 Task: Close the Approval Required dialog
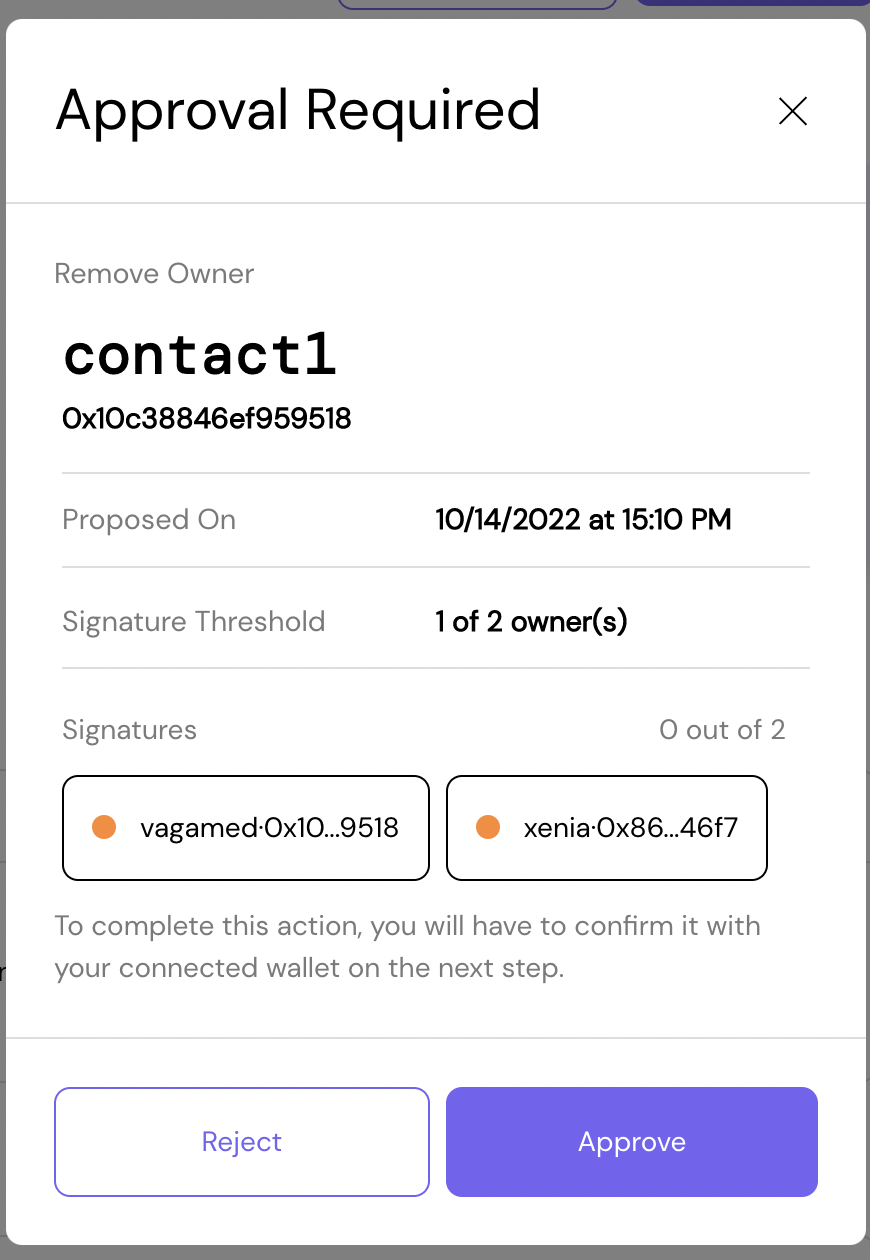(792, 111)
